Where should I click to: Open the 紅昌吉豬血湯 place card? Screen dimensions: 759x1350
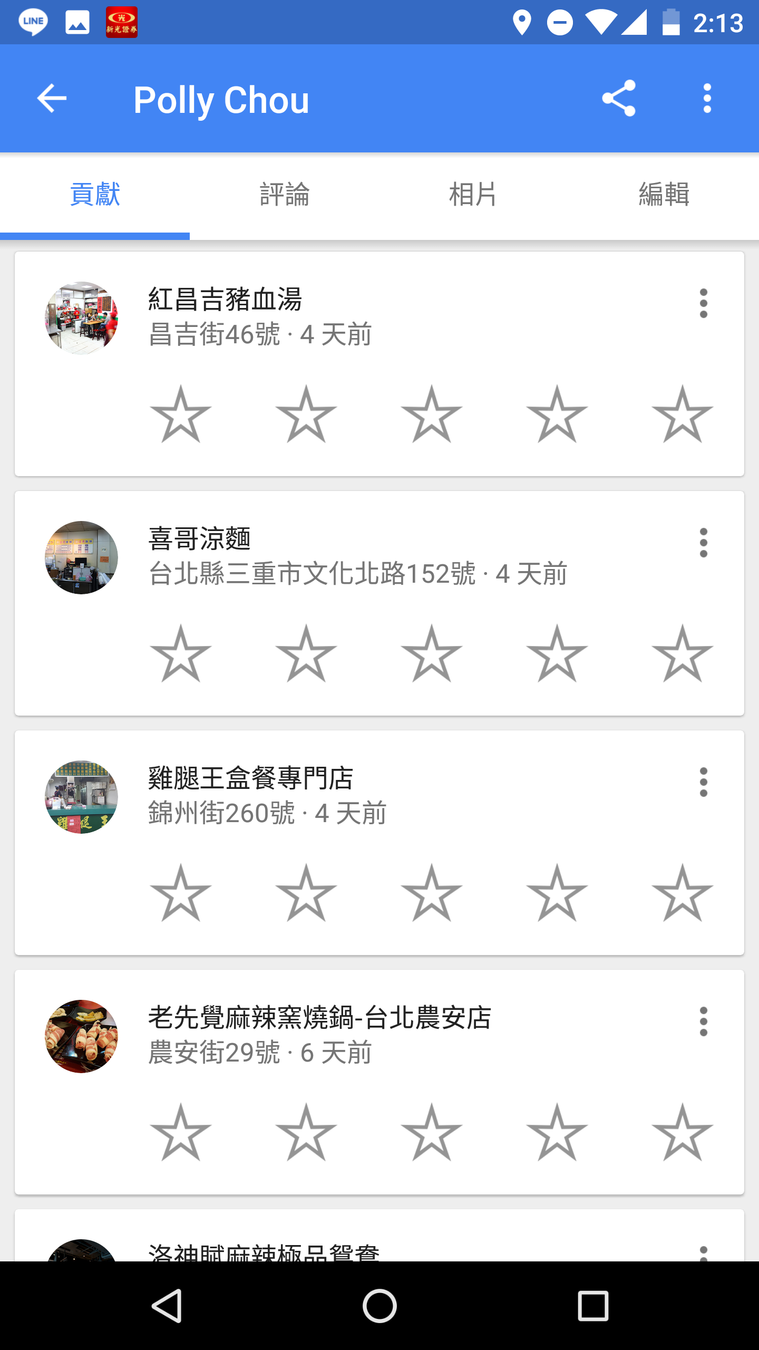pyautogui.click(x=225, y=299)
